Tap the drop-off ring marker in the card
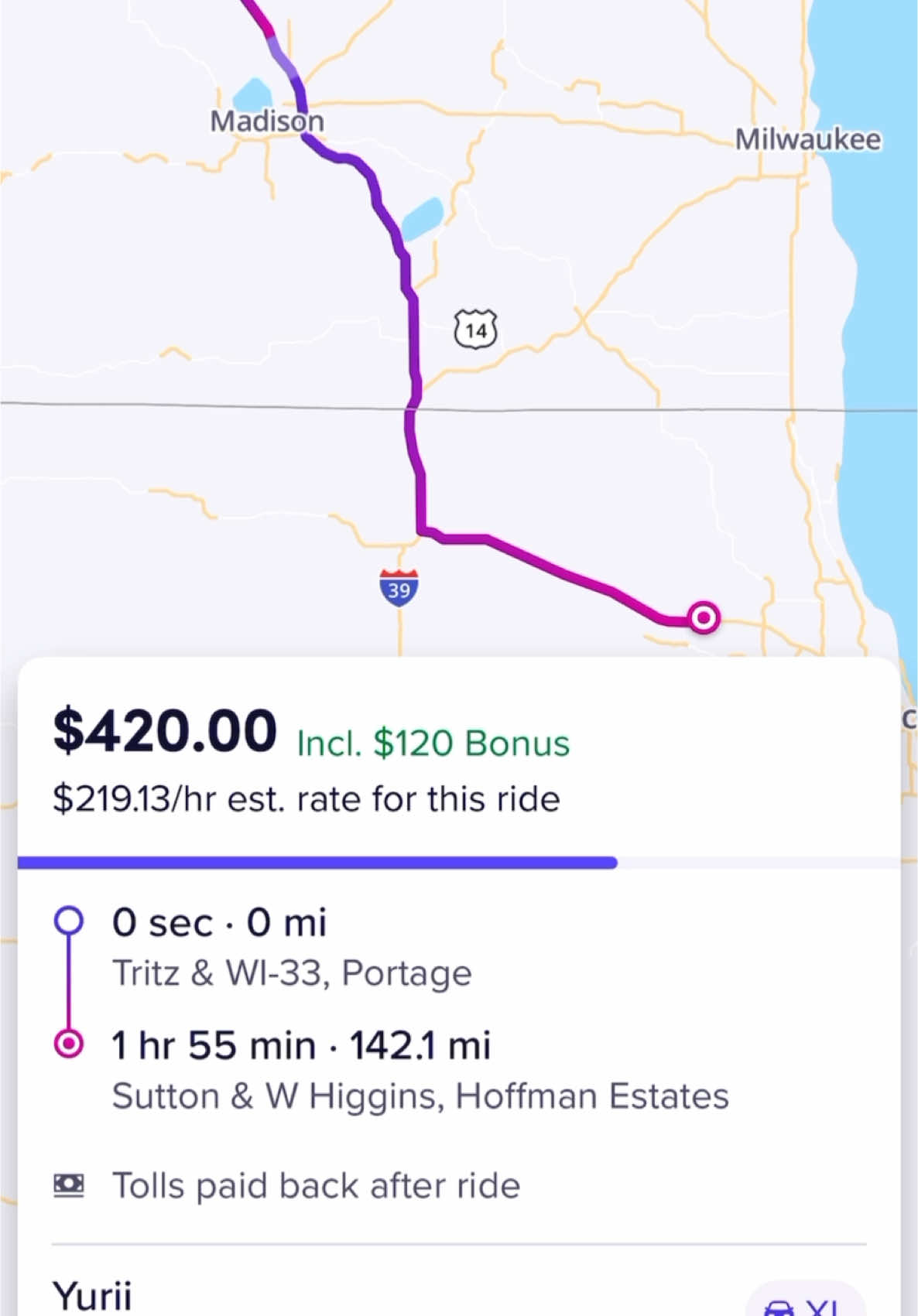The height and width of the screenshot is (1316, 918). tap(70, 1043)
